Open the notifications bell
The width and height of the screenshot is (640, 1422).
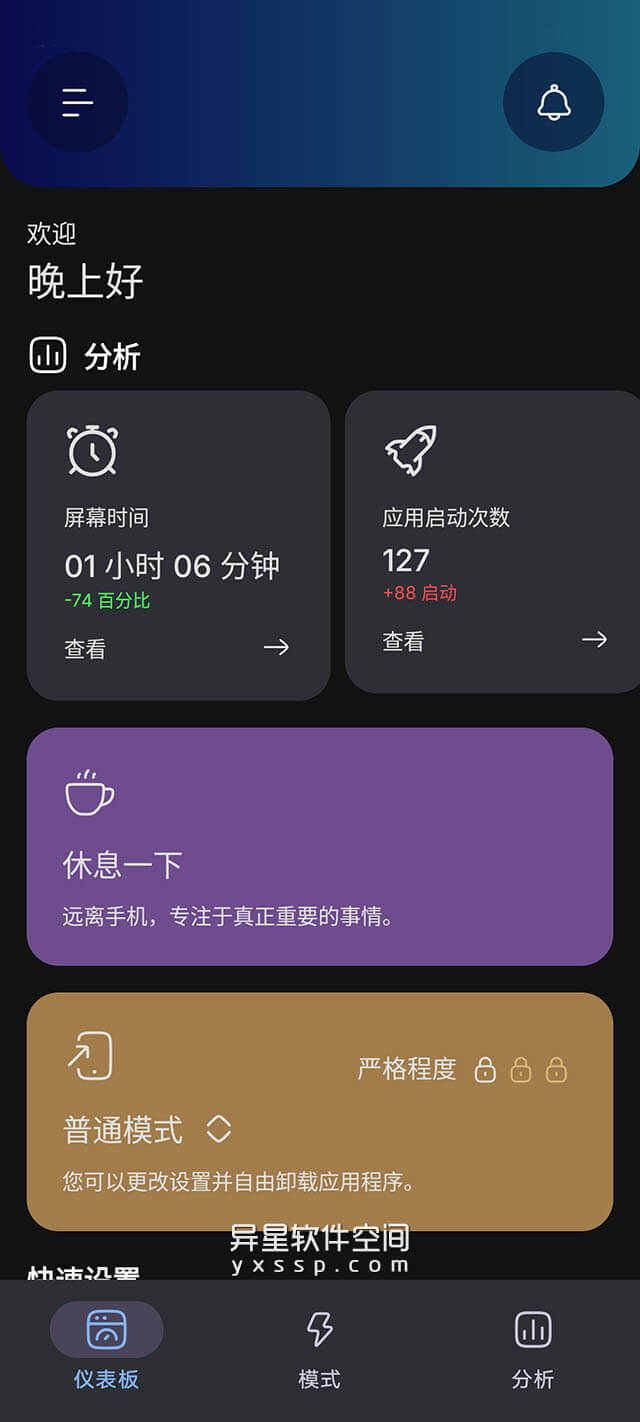point(553,102)
